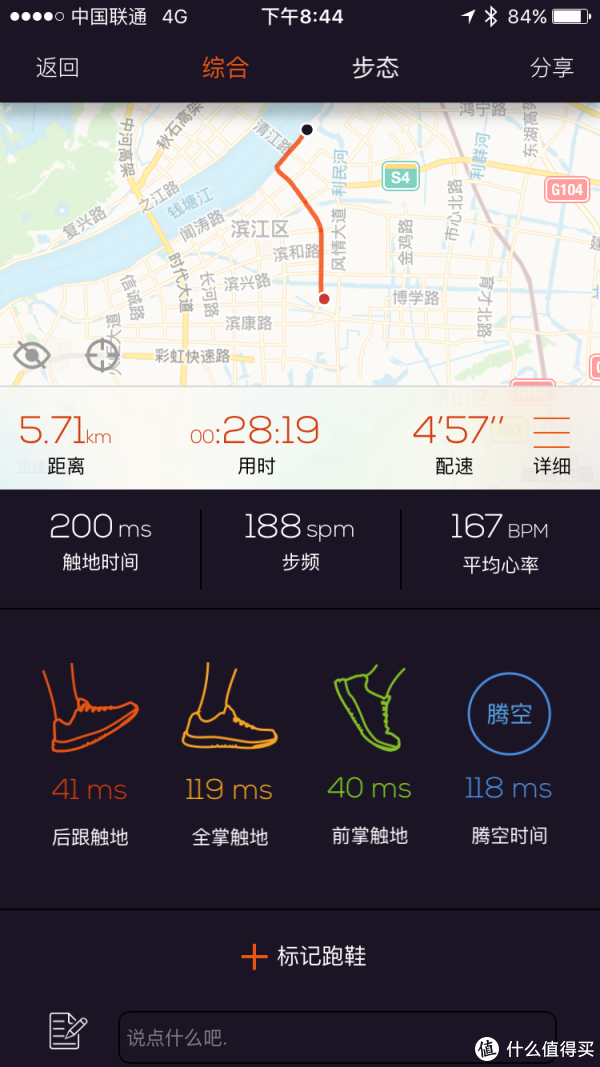Viewport: 600px width, 1067px height.
Task: Tap 标记跑鞋 to tag running shoes
Action: (304, 957)
